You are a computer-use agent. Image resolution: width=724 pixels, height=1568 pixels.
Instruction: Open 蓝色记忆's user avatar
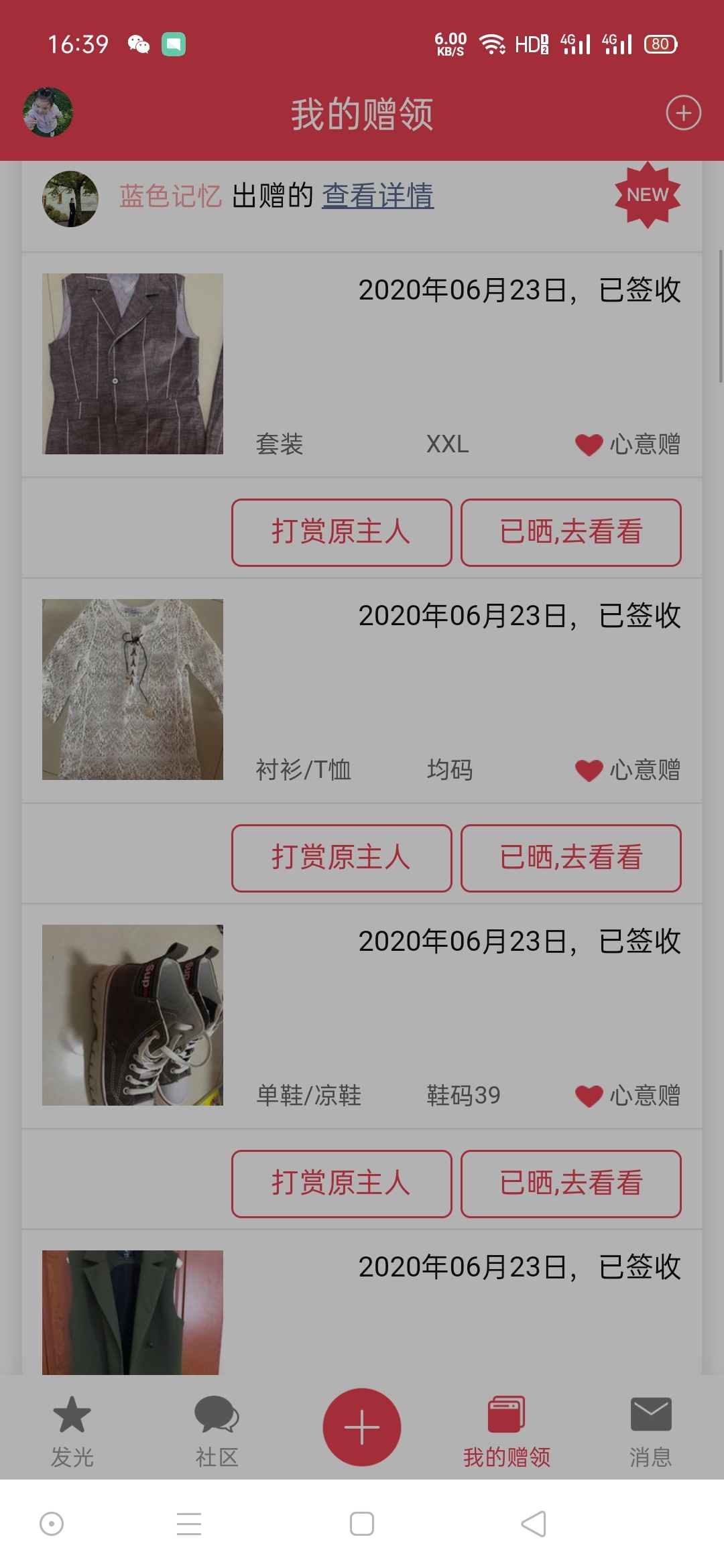(70, 198)
